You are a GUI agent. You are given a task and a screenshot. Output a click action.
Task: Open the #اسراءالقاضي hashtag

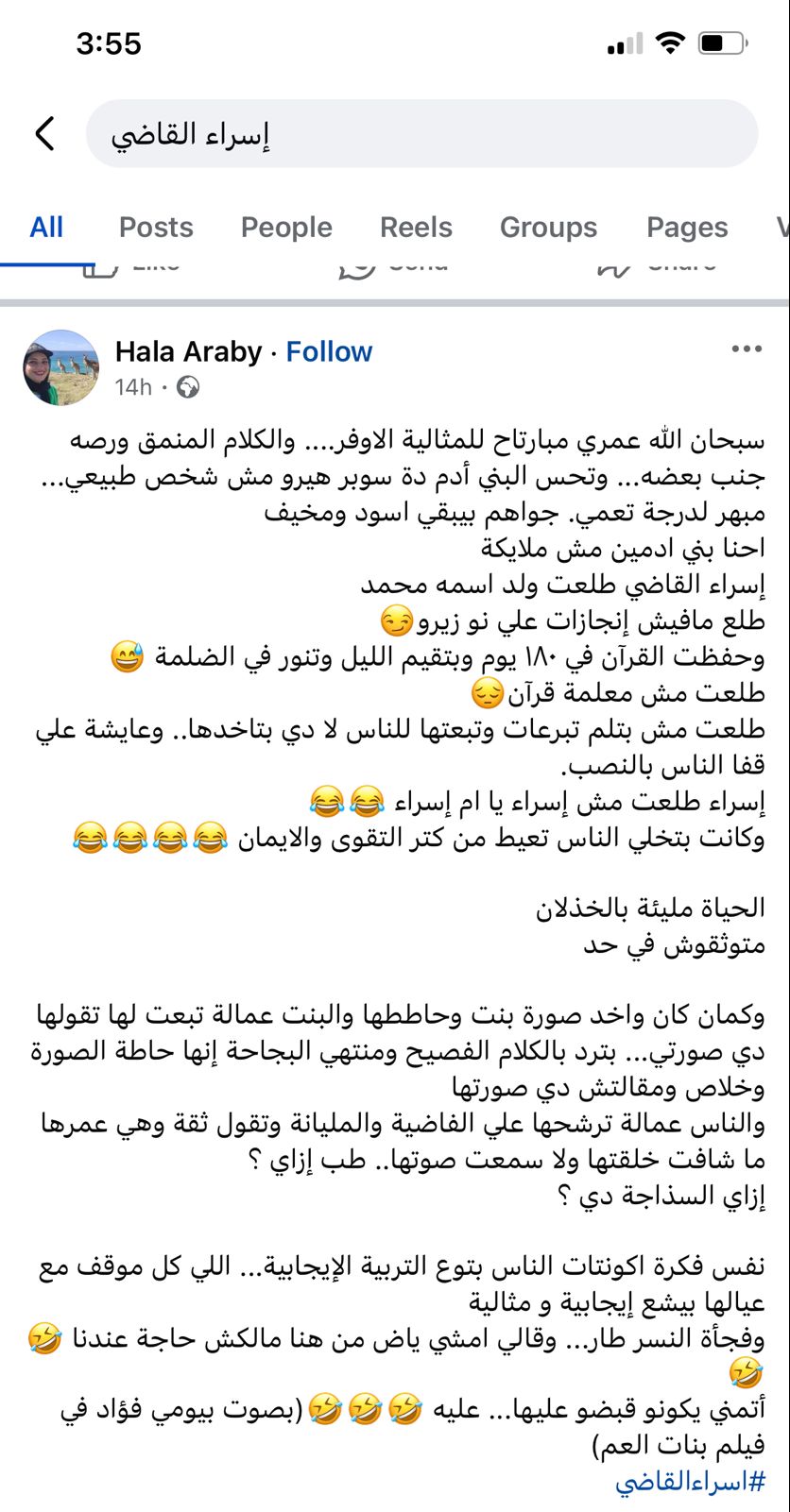pyautogui.click(x=690, y=1483)
